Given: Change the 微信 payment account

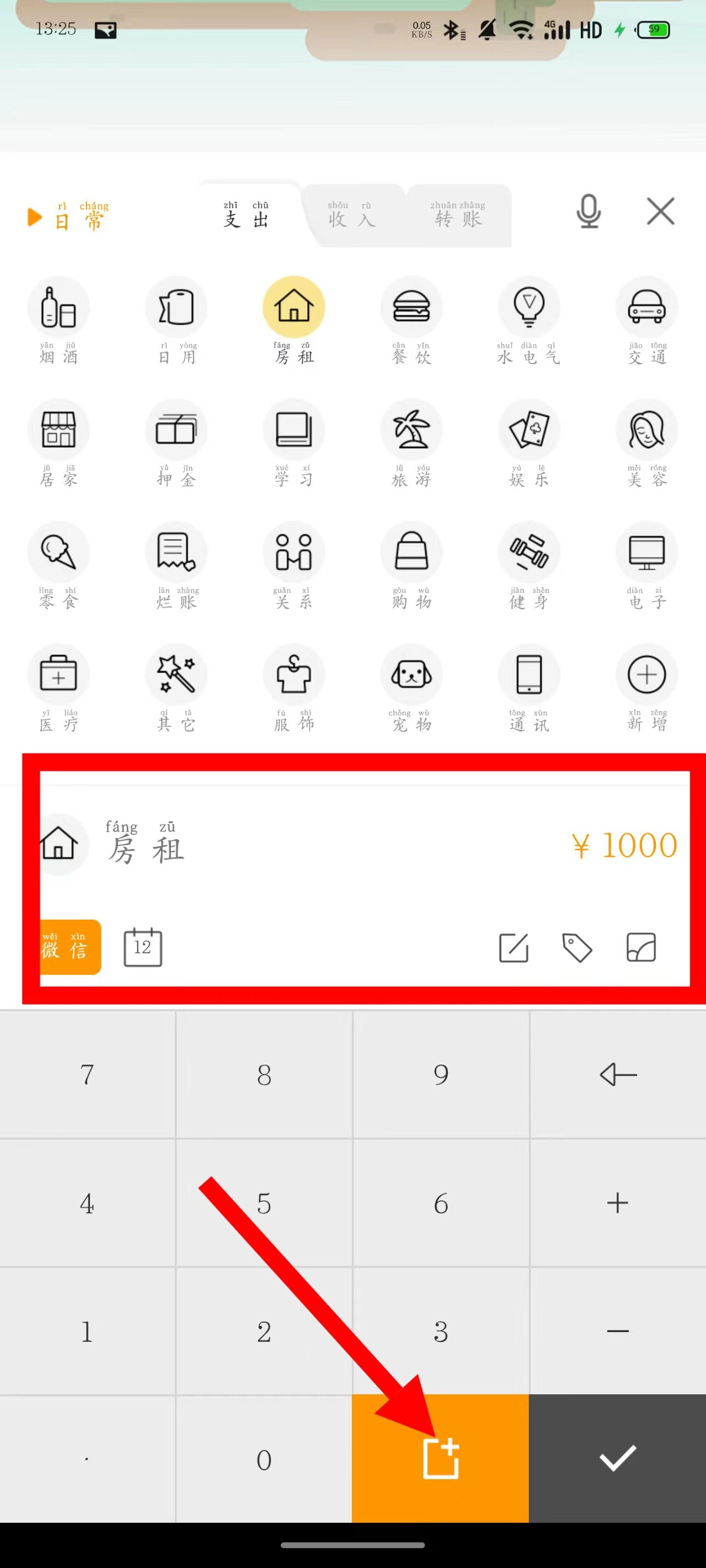Looking at the screenshot, I should [x=69, y=947].
